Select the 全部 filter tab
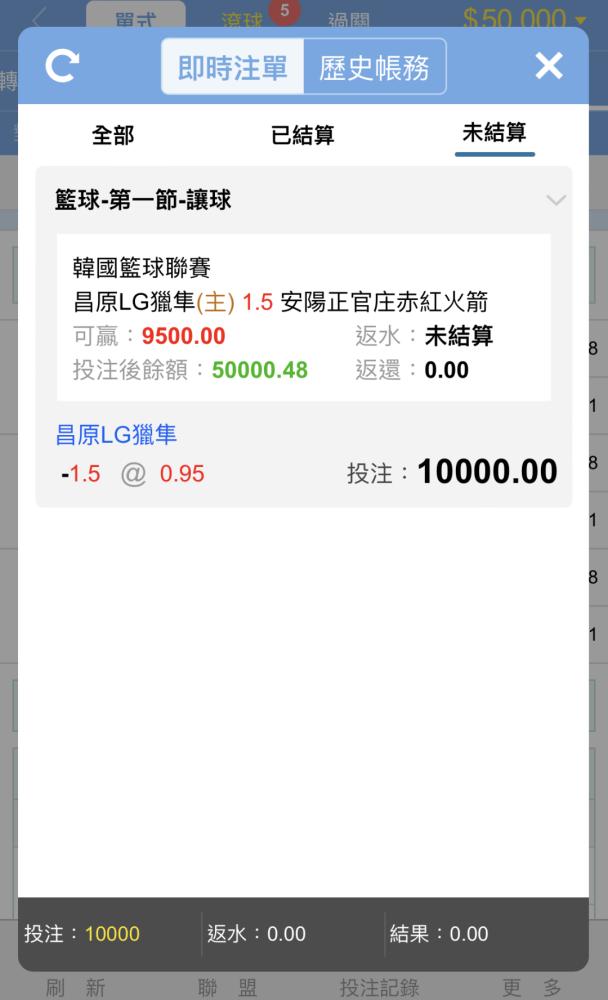The image size is (608, 1000). tap(113, 135)
